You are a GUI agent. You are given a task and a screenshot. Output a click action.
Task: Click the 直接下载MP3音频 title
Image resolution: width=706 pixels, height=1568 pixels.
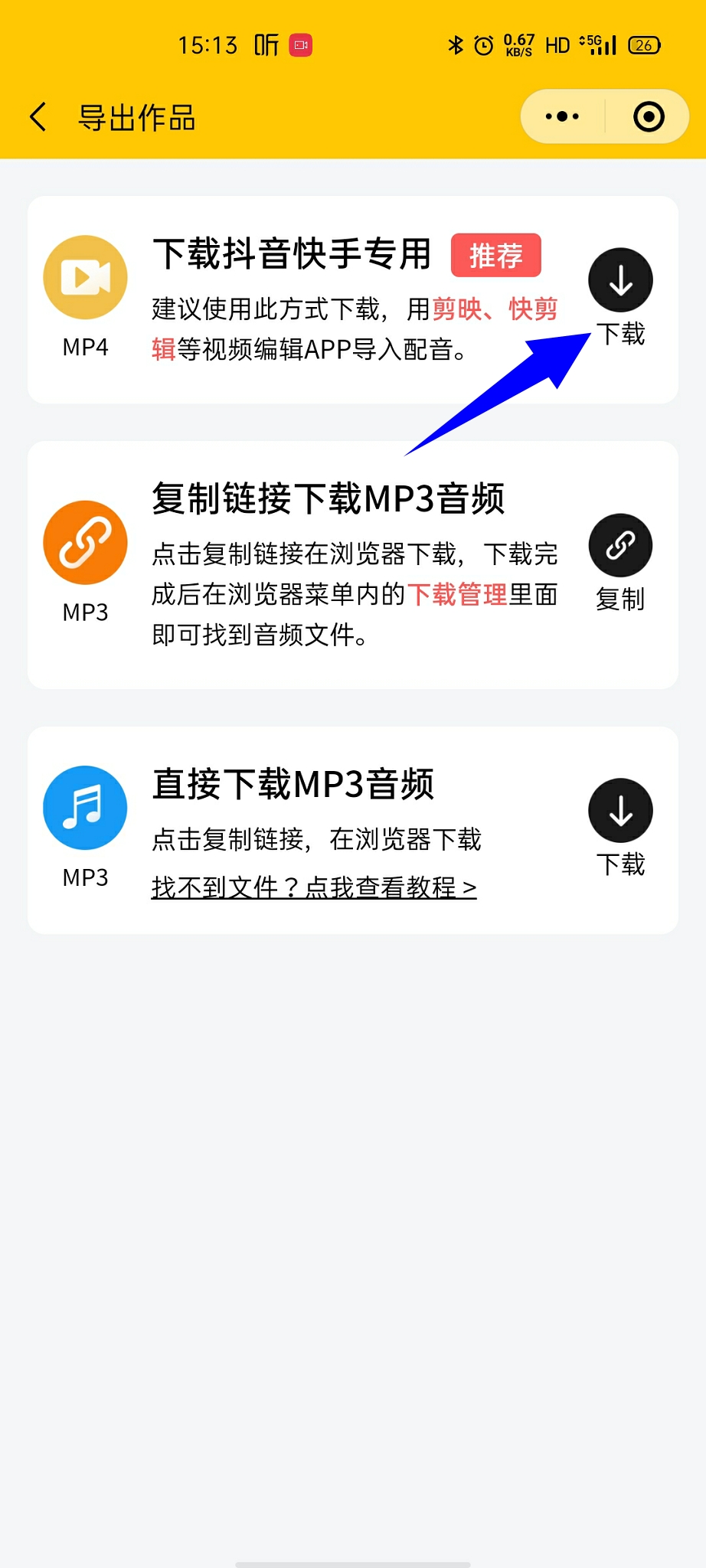pos(293,785)
